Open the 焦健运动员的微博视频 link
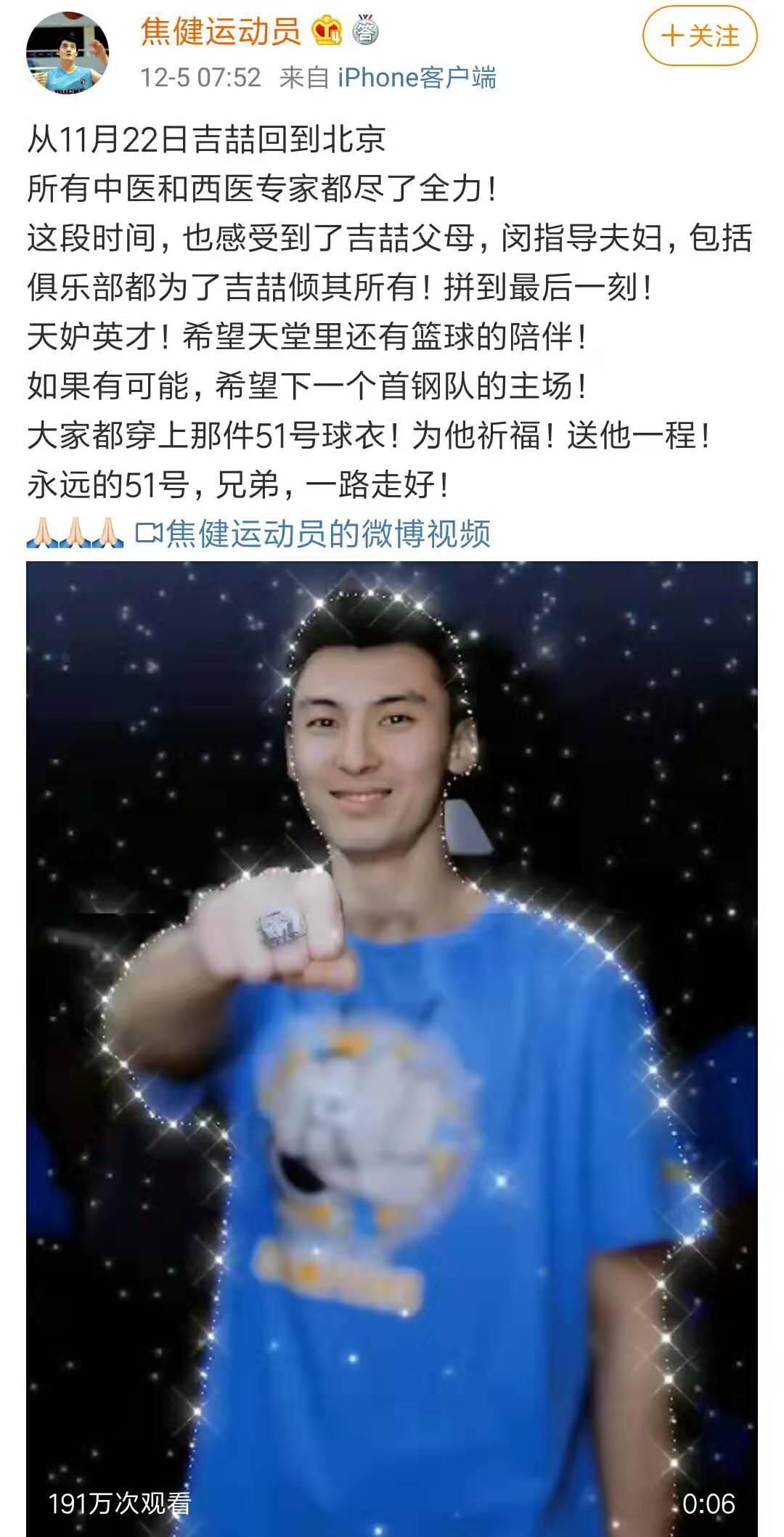784x1537 pixels. 313,534
